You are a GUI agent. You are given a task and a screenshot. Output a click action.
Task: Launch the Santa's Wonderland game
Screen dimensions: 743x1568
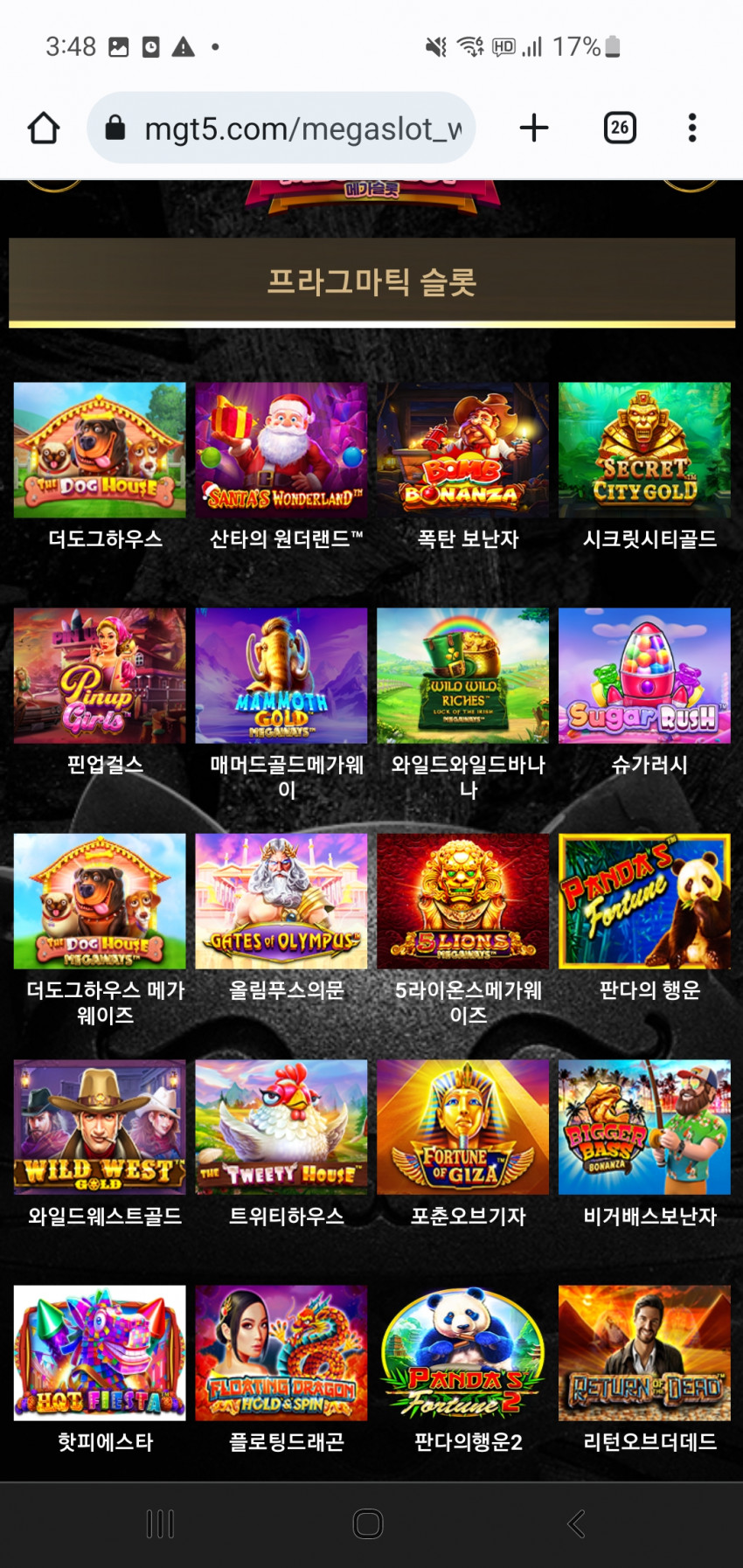coord(281,450)
